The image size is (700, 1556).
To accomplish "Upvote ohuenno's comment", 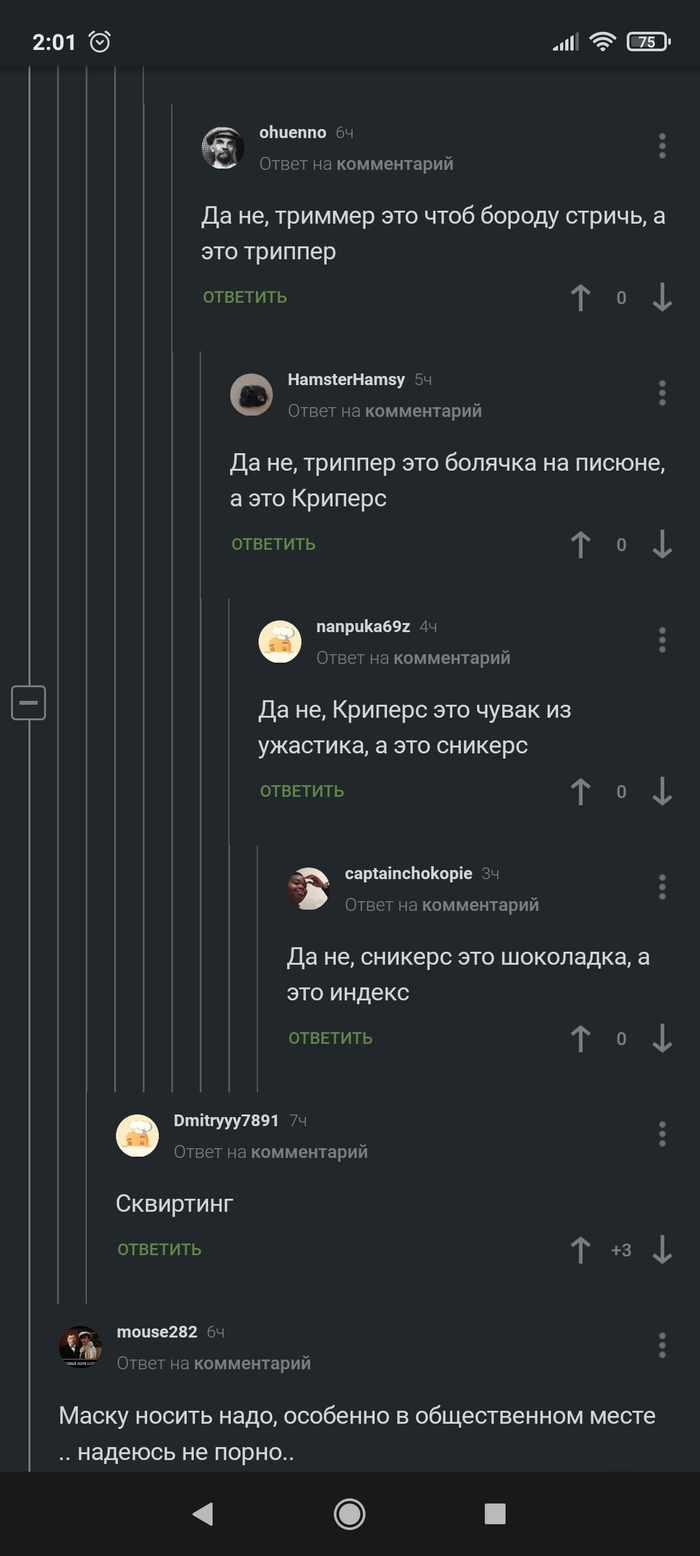I will (580, 297).
